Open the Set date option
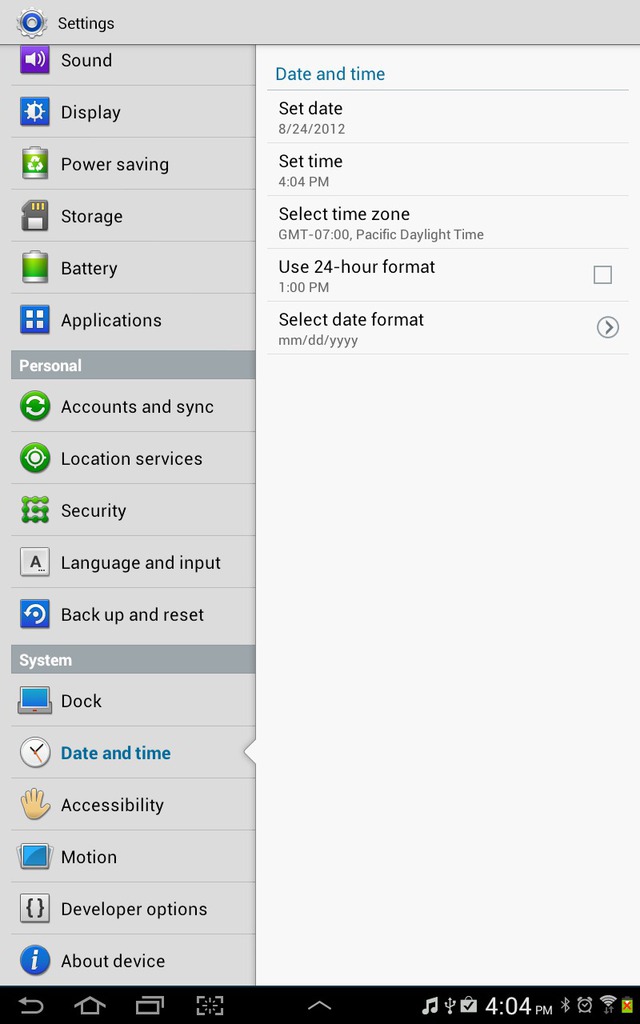Image resolution: width=640 pixels, height=1024 pixels. point(447,117)
